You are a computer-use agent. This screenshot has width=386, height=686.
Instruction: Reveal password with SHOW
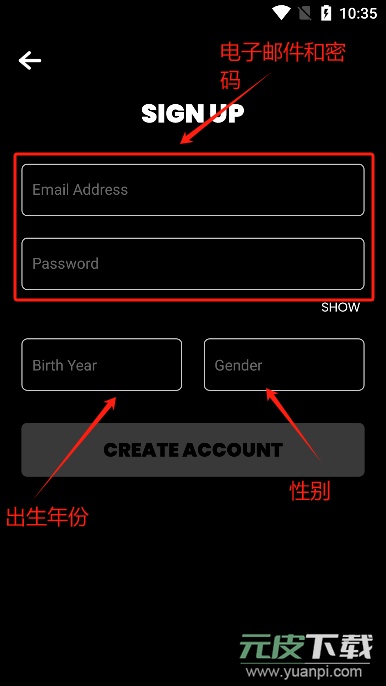click(x=340, y=308)
